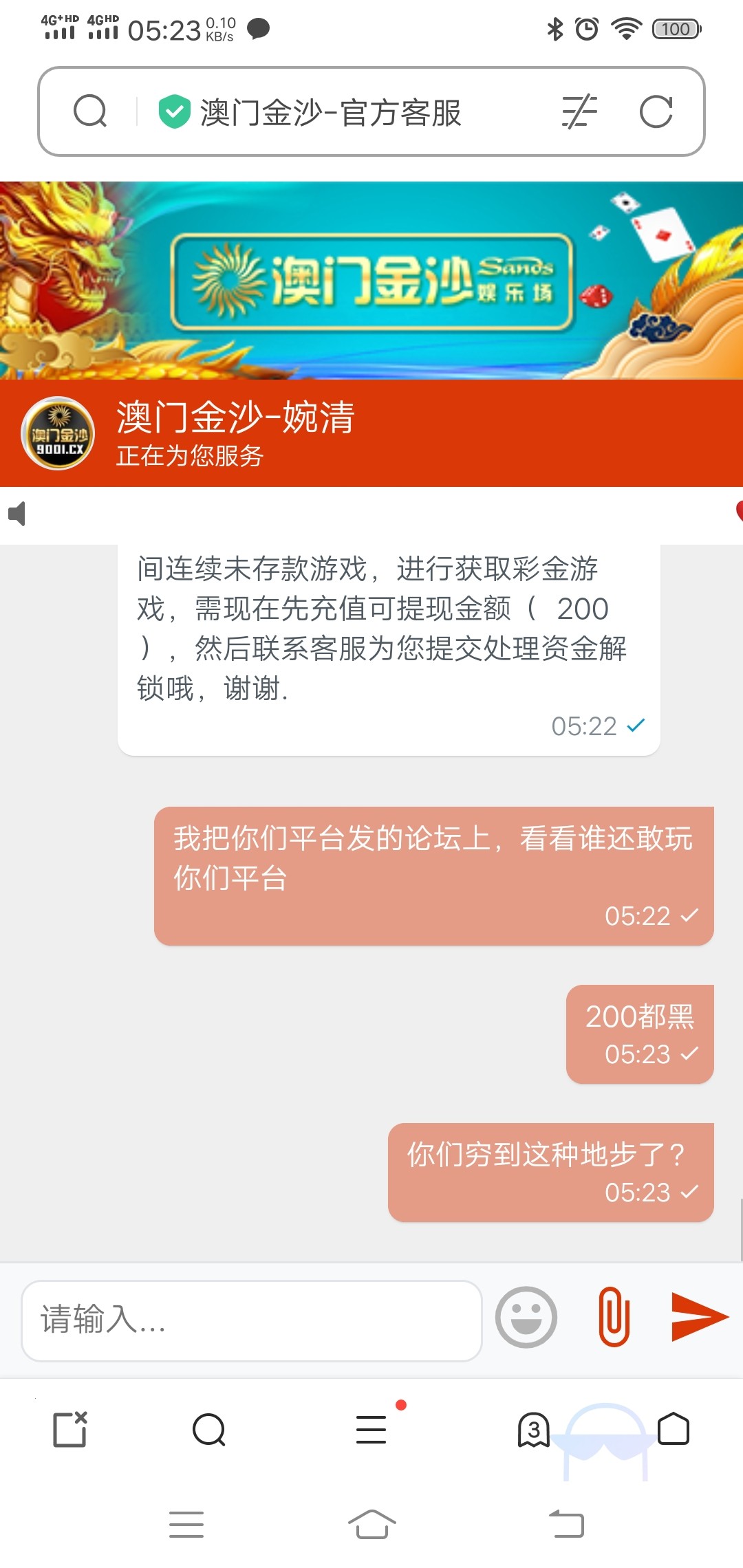
Task: Reload the page with the refresh icon
Action: [656, 111]
